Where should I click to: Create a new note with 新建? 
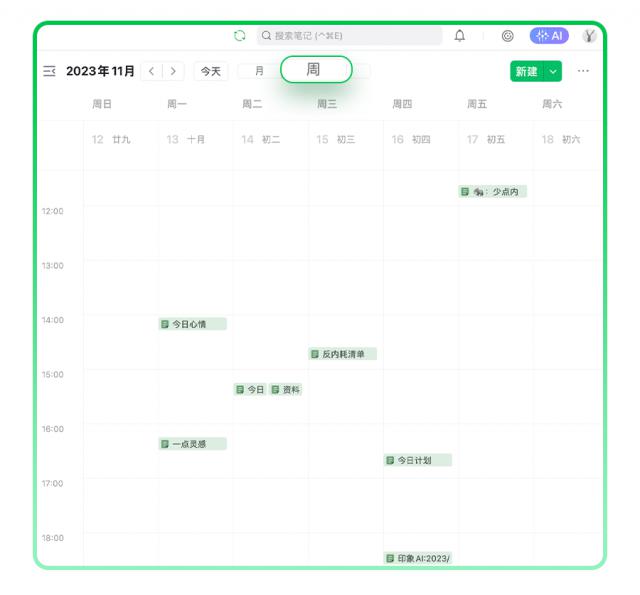pyautogui.click(x=526, y=71)
